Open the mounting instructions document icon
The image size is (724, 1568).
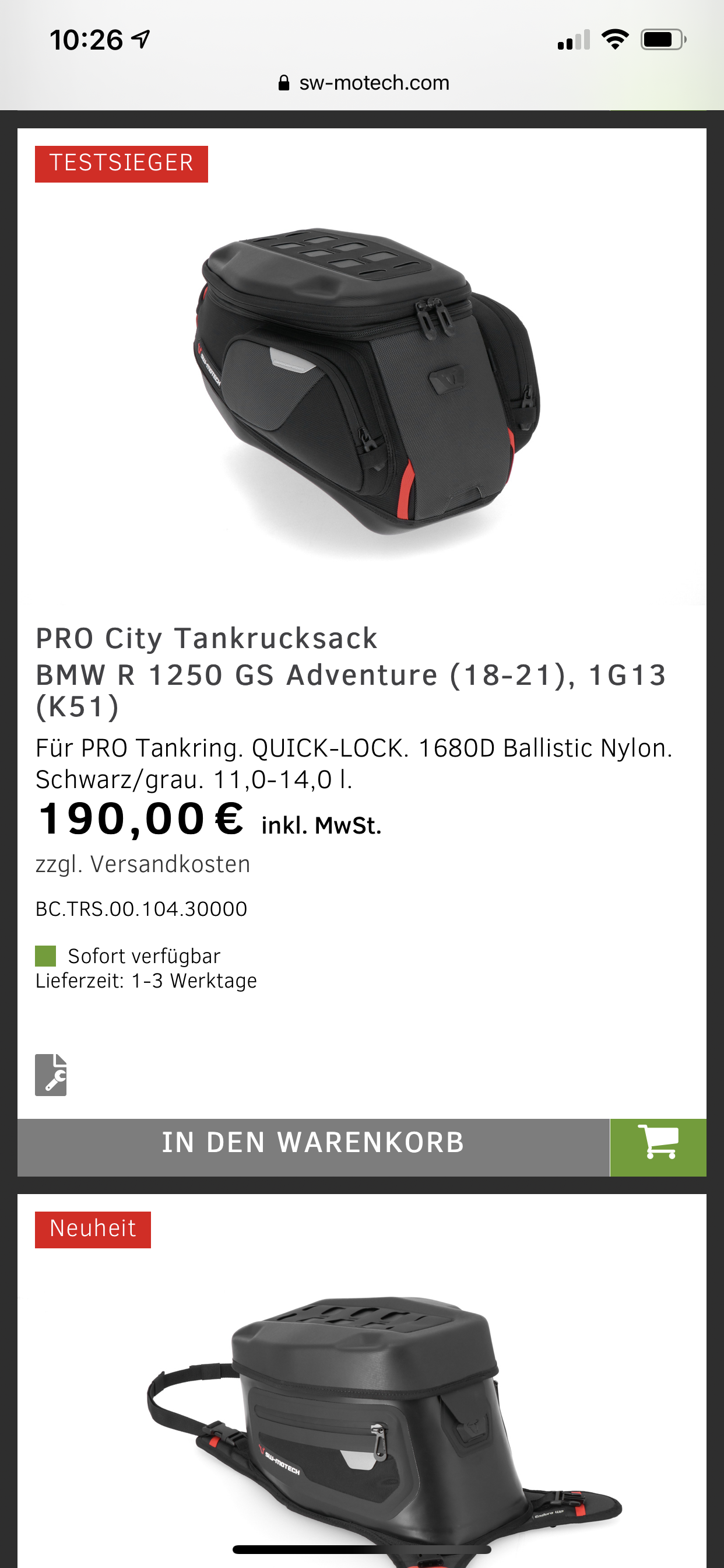[x=51, y=1074]
